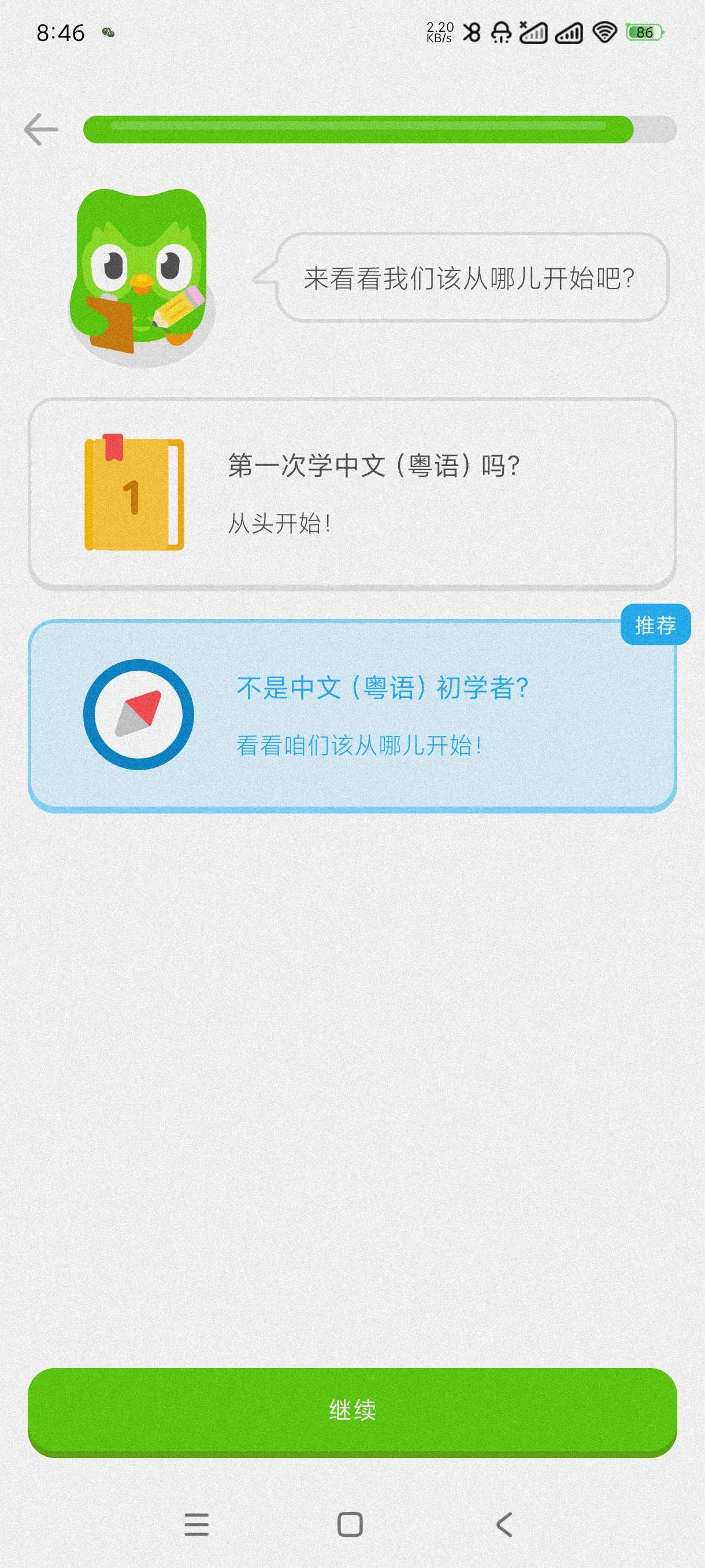The height and width of the screenshot is (1568, 705).
Task: Open recent apps from the navigation bar
Action: 196,1524
